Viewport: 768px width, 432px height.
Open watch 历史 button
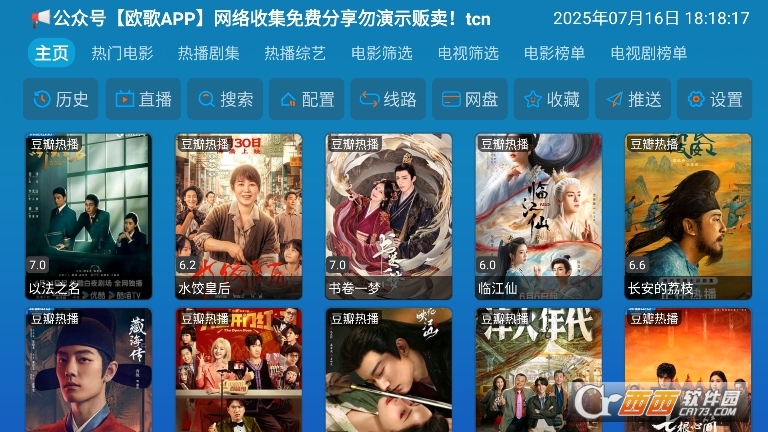[x=61, y=99]
